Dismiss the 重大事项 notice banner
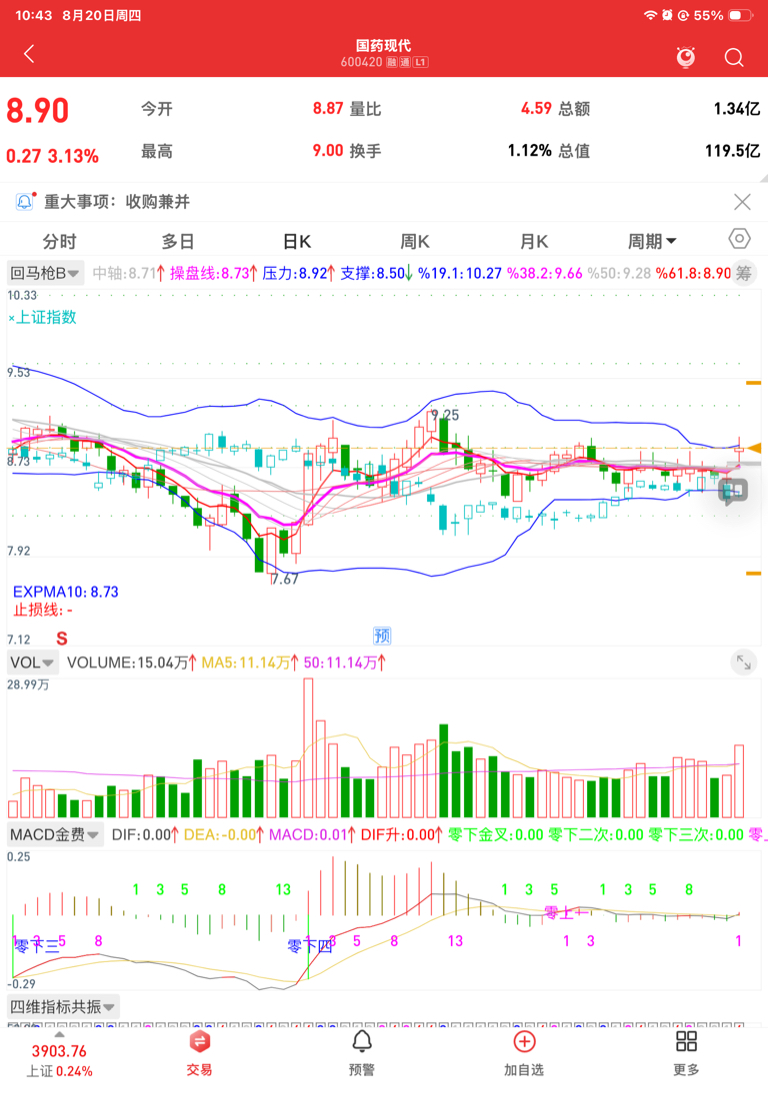 [742, 202]
